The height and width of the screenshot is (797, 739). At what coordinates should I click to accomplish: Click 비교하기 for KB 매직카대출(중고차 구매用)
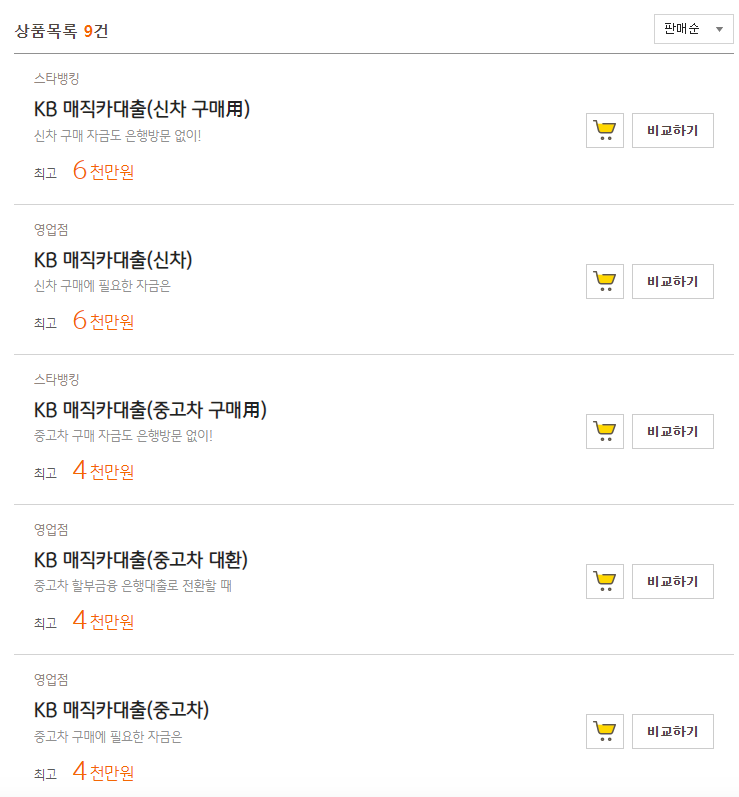point(672,431)
